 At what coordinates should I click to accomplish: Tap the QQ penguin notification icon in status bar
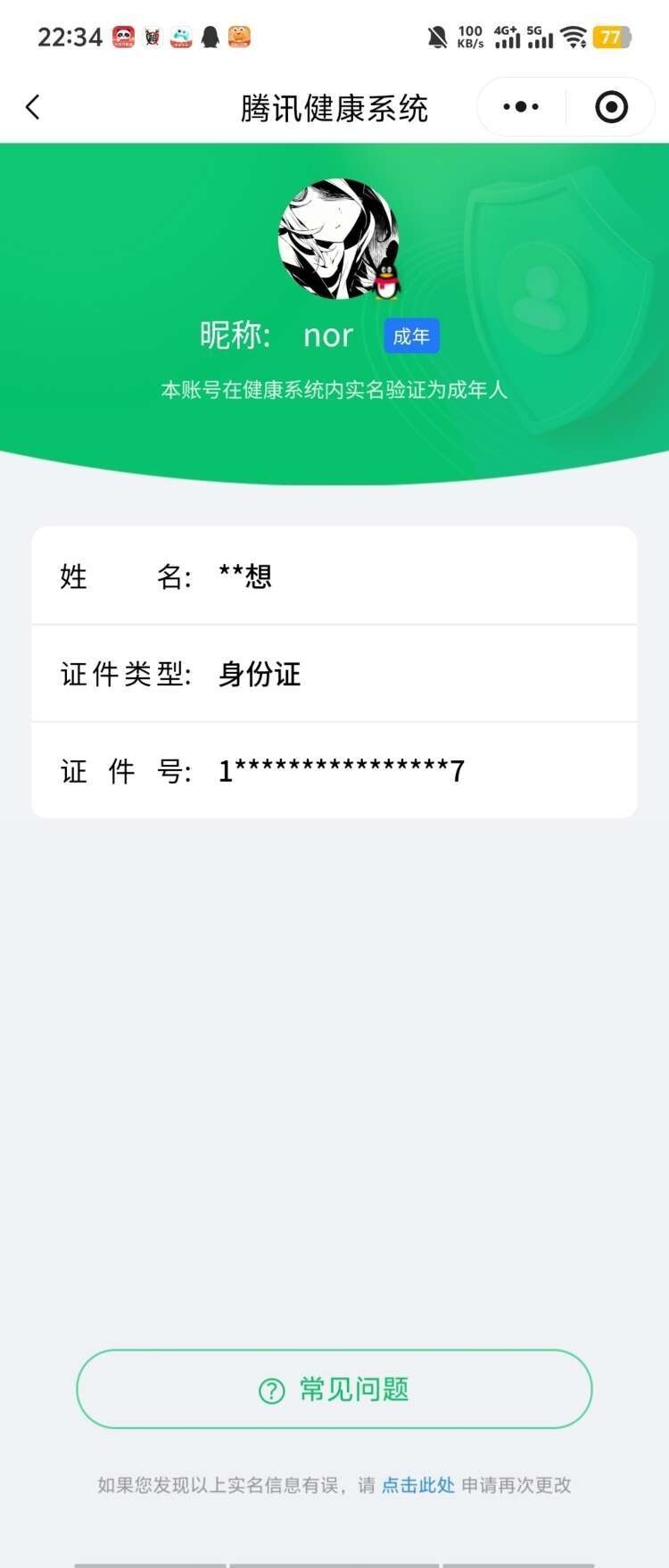(x=211, y=37)
